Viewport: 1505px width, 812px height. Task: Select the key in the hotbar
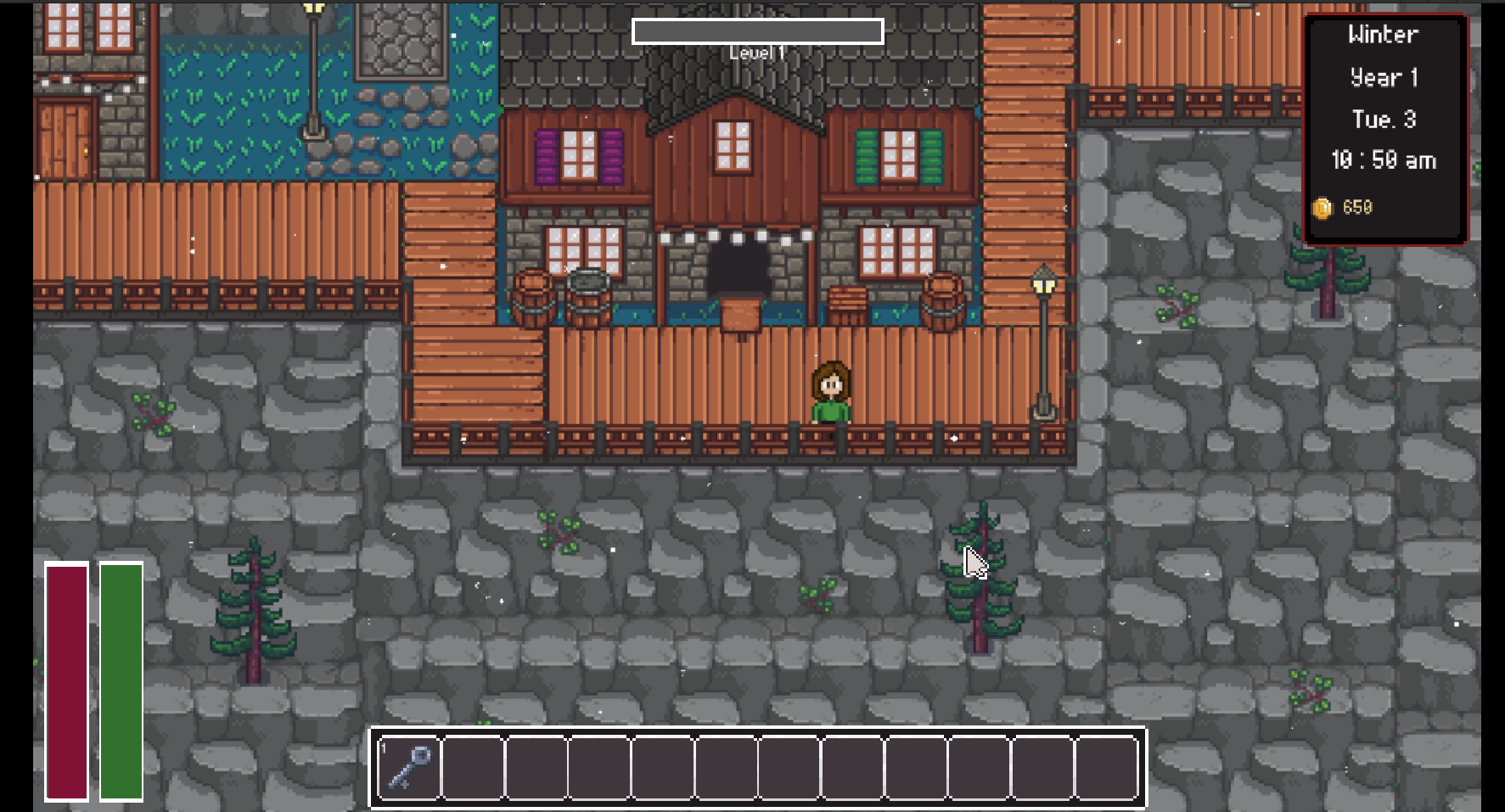click(x=410, y=767)
